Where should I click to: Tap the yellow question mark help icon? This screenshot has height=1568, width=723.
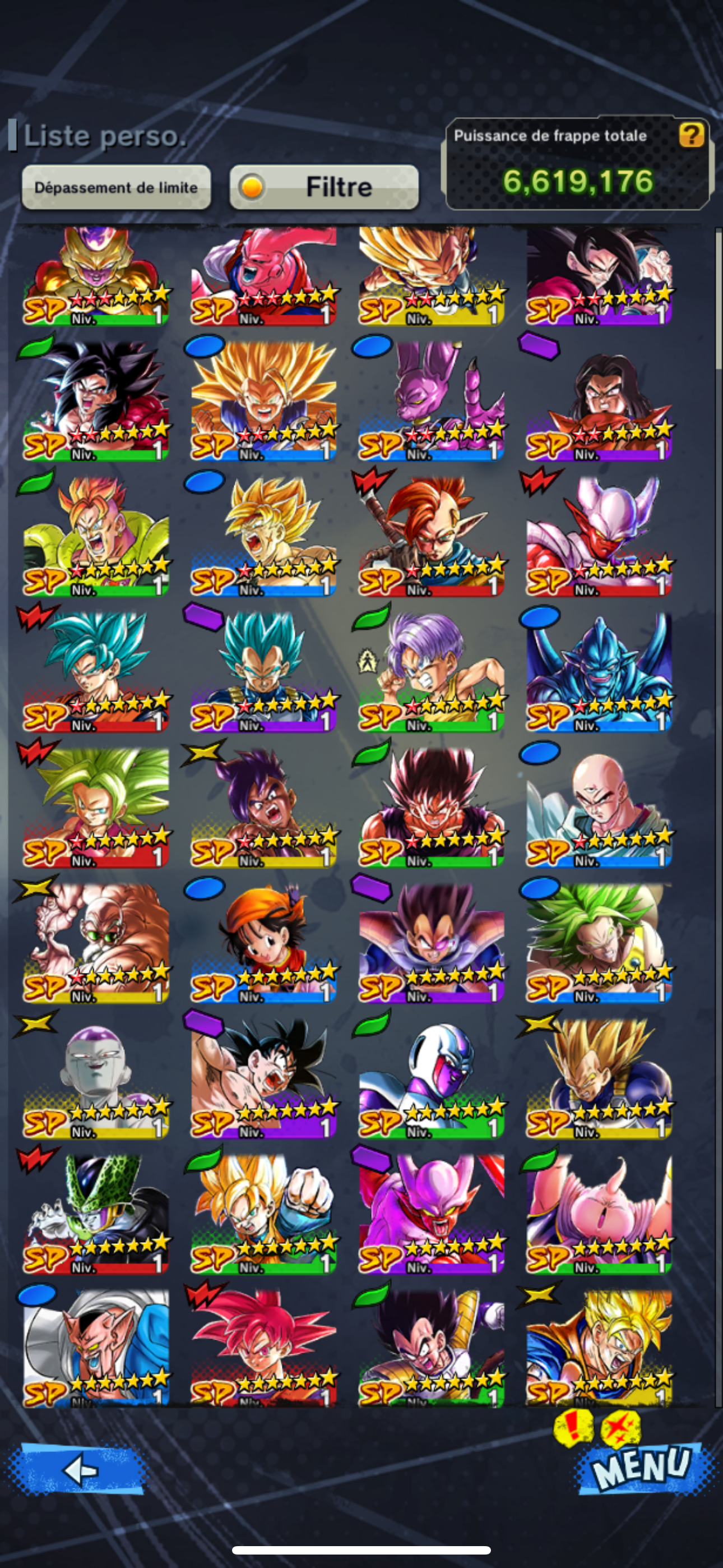(692, 135)
